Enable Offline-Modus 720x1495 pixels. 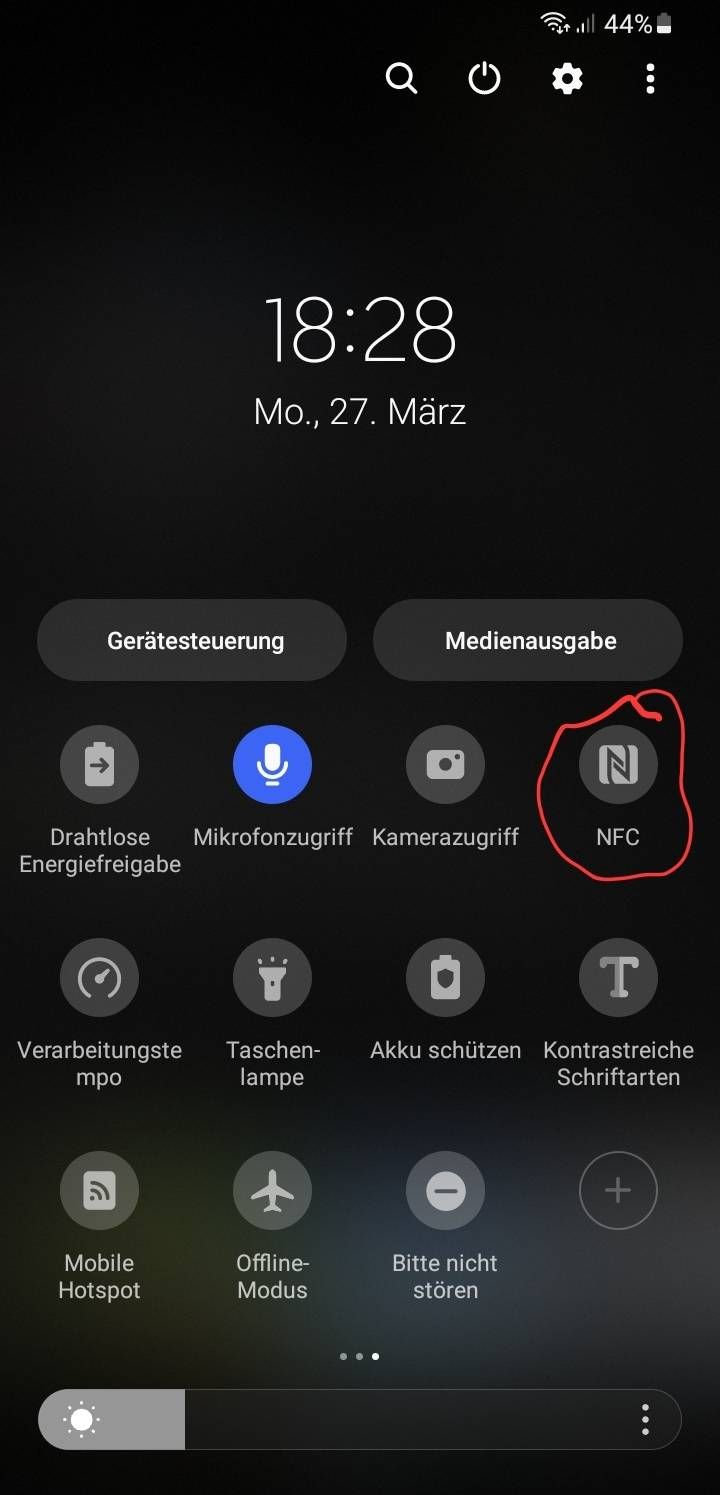(272, 1191)
